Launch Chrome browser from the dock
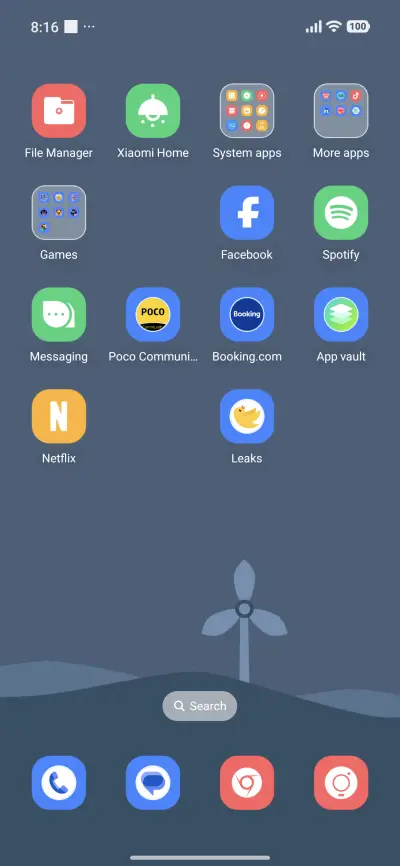400x866 pixels. tap(247, 783)
